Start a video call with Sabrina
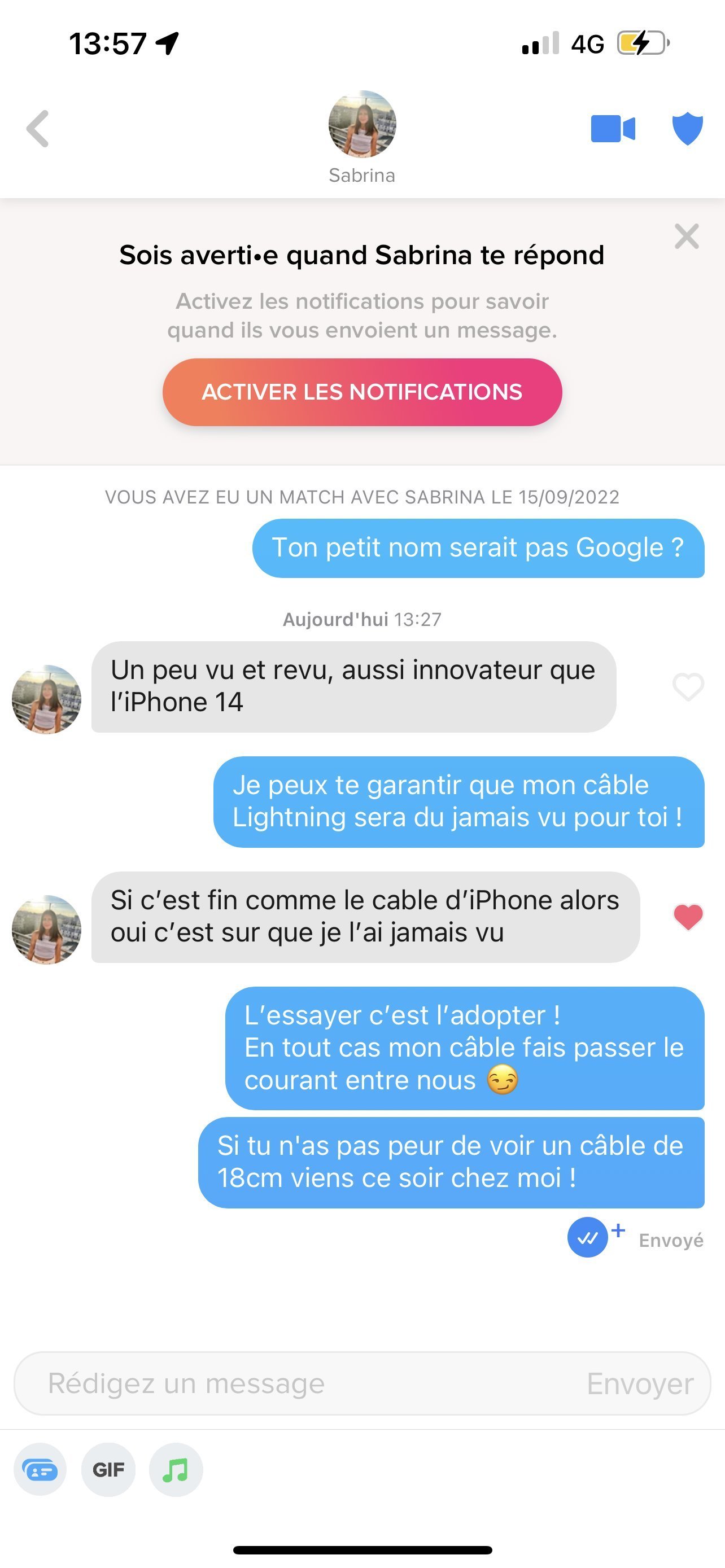Viewport: 725px width, 1568px height. [x=613, y=129]
